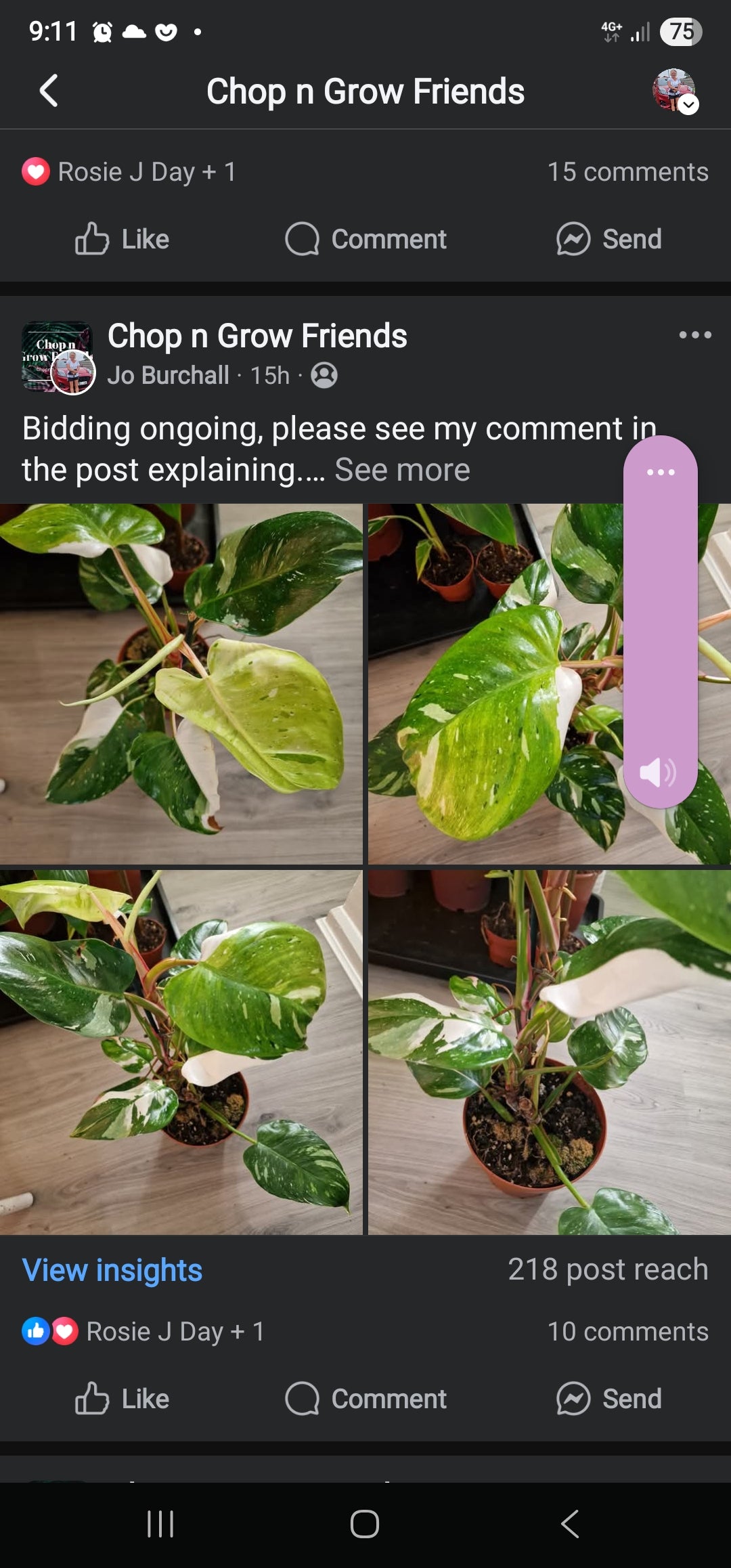Open Jo Burchall's profile name

168,375
